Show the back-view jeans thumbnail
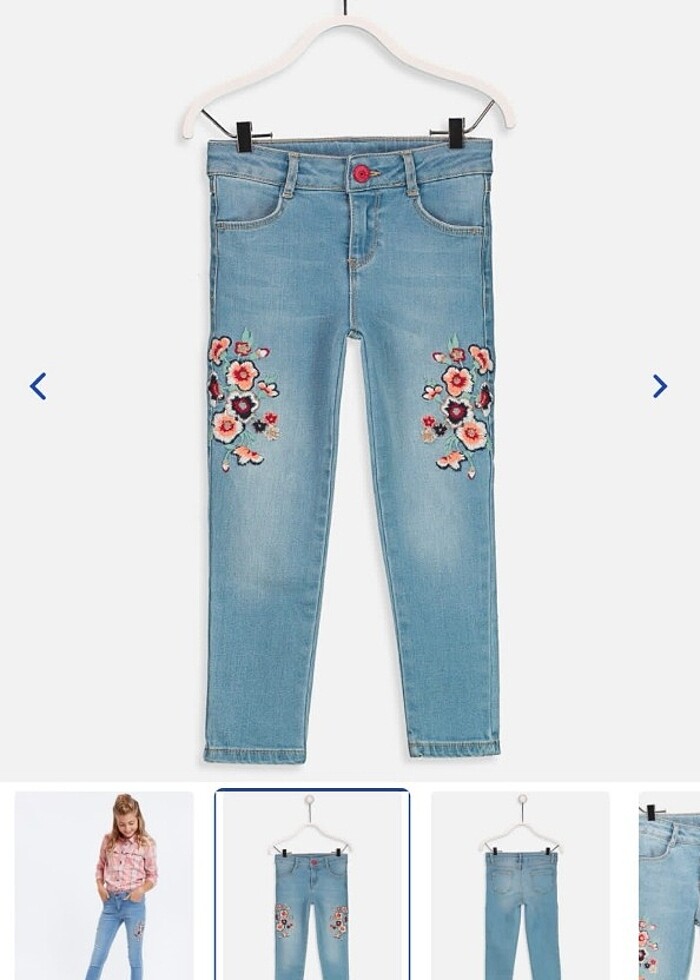Screen dimensions: 700x980 tap(520, 886)
